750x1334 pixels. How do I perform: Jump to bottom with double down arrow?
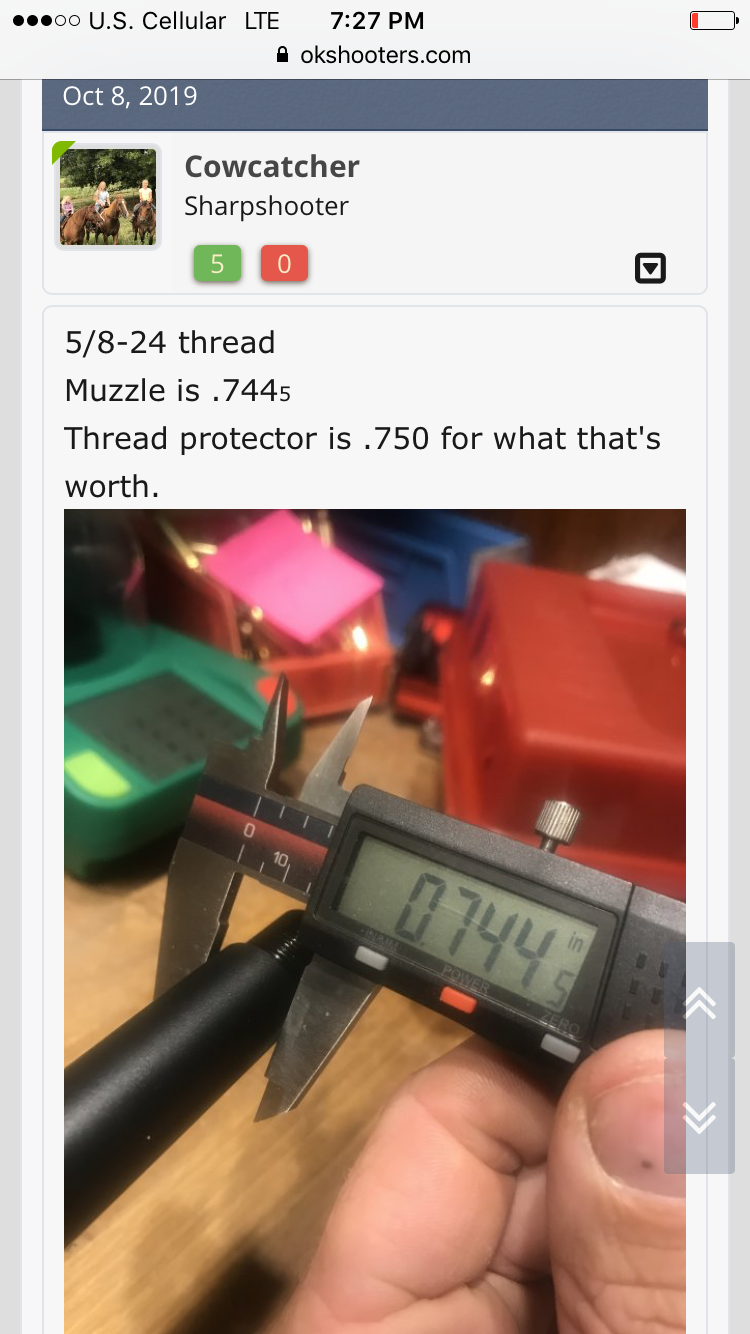coord(699,1116)
